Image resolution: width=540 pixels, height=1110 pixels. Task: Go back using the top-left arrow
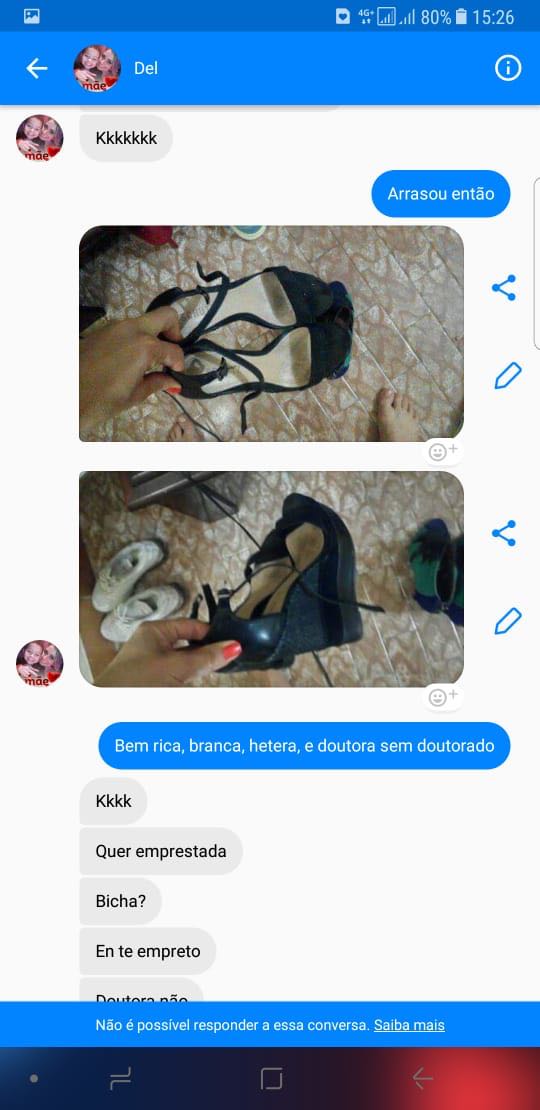click(x=37, y=69)
